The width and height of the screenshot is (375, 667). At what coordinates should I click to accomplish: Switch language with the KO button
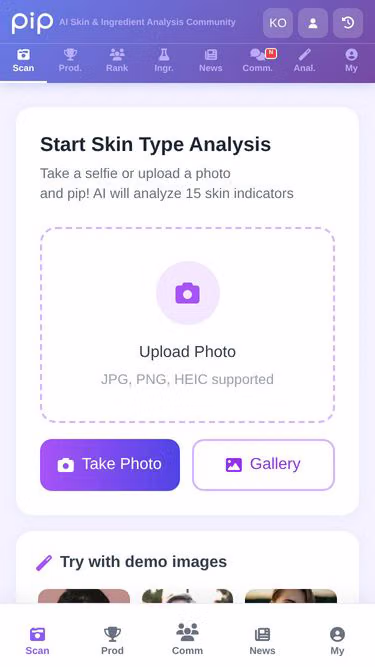point(278,23)
